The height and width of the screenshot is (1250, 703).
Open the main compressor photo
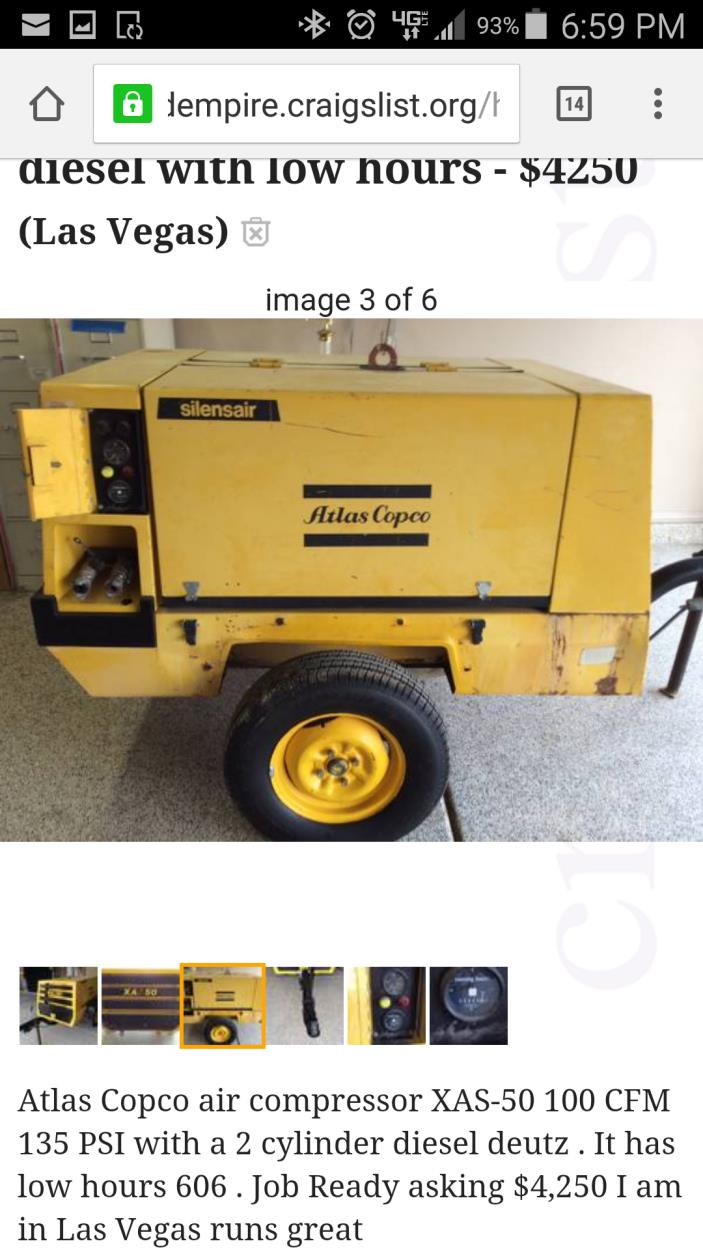coord(351,579)
